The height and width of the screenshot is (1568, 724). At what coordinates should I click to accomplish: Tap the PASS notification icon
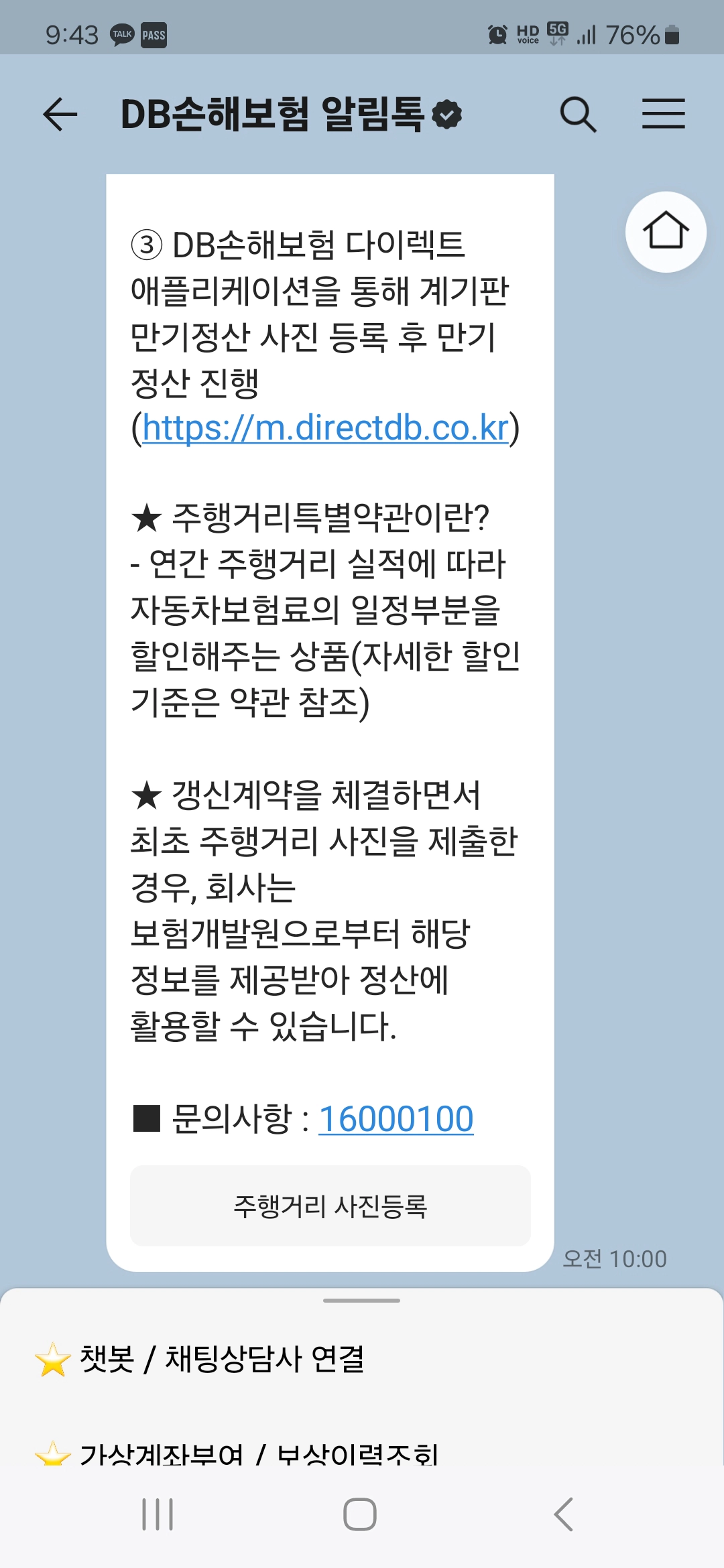click(x=153, y=36)
